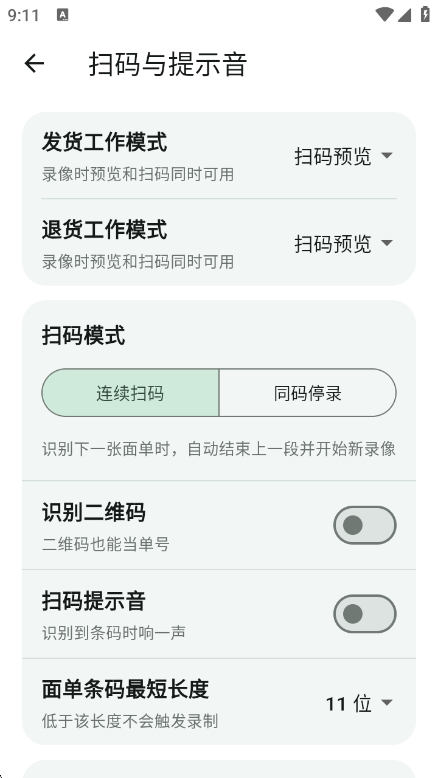Open the 退货工作模式 dropdown
The width and height of the screenshot is (438, 778).
point(344,243)
